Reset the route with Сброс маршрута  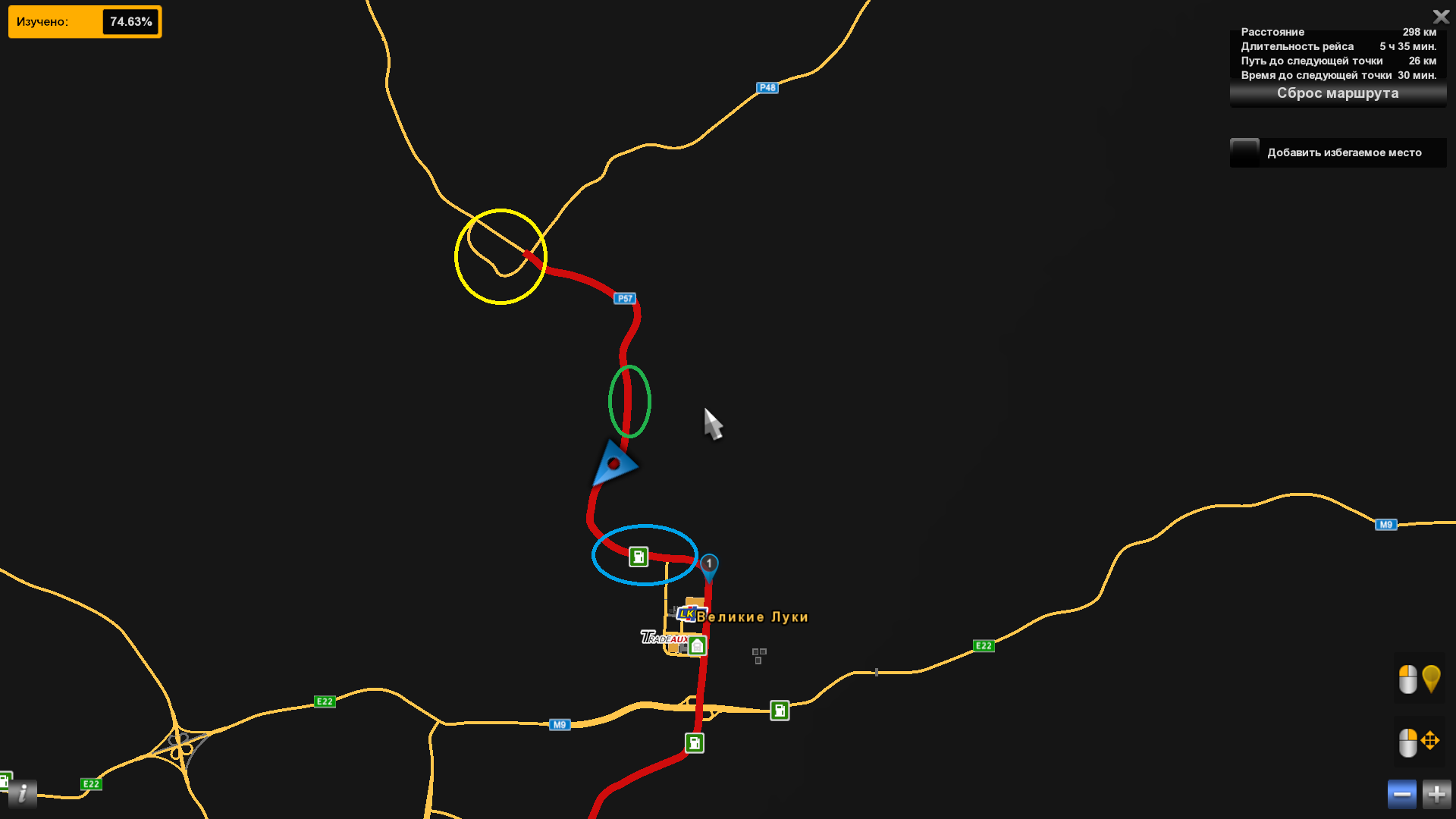coord(1338,93)
